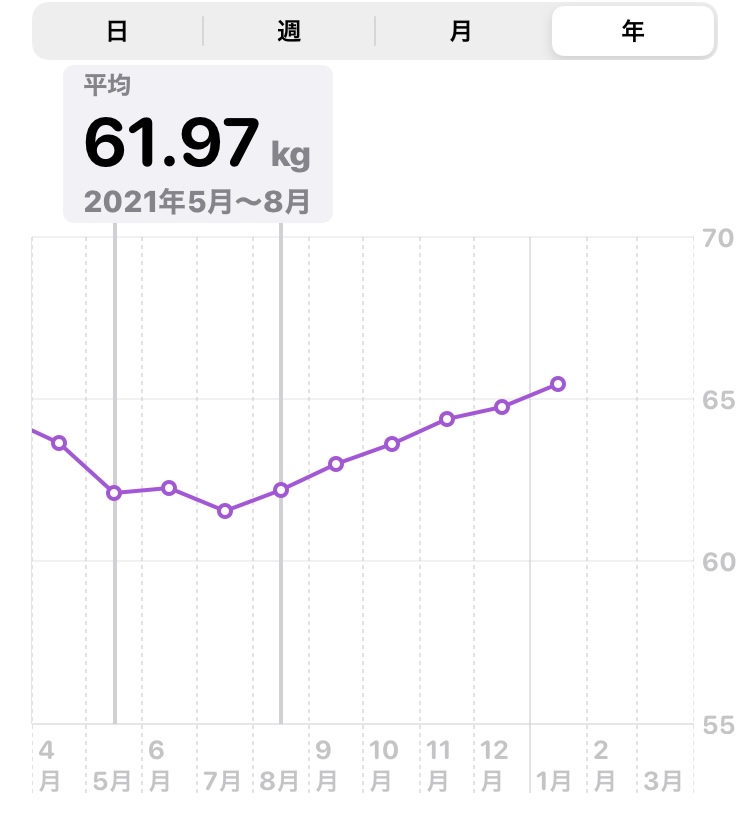Select the 年 (year) segment
The width and height of the screenshot is (750, 817).
pyautogui.click(x=632, y=31)
